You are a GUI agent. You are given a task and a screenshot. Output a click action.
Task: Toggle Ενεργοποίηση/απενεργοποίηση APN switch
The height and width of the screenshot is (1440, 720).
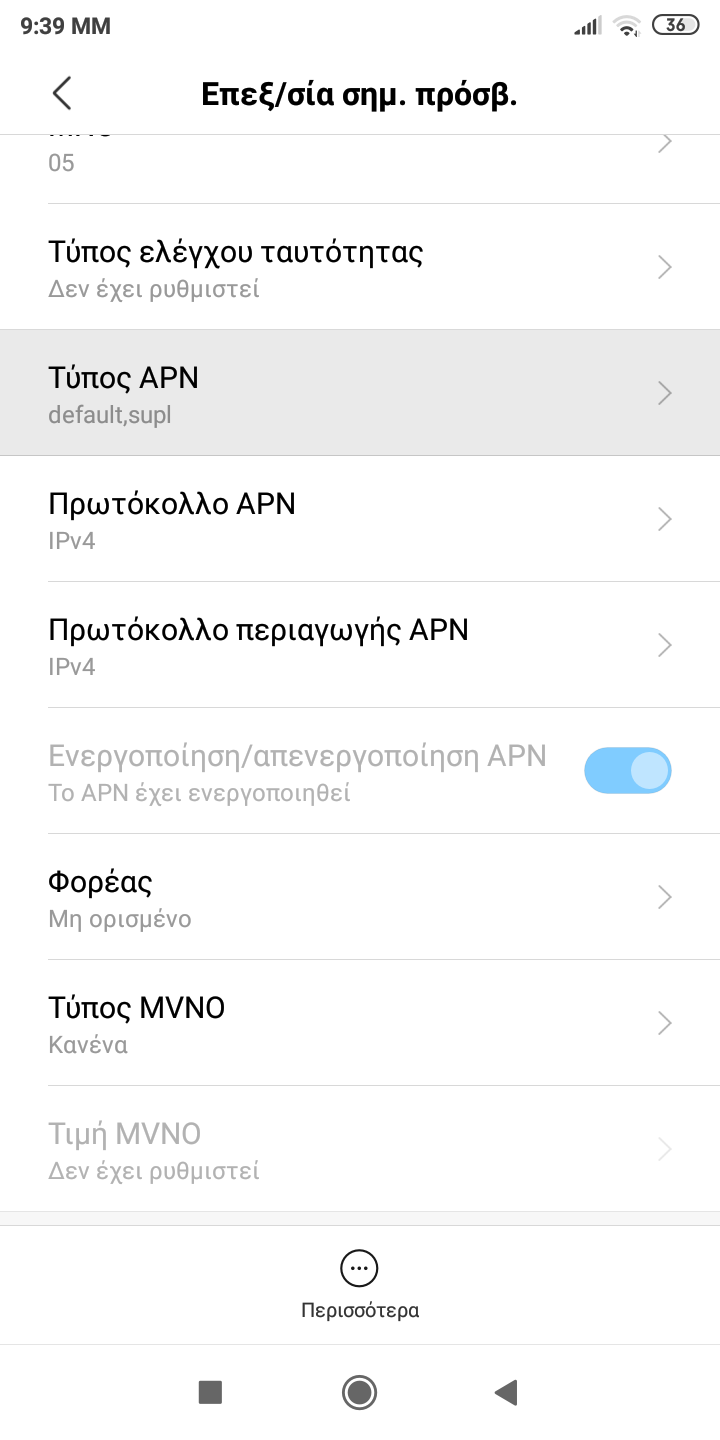coord(627,771)
